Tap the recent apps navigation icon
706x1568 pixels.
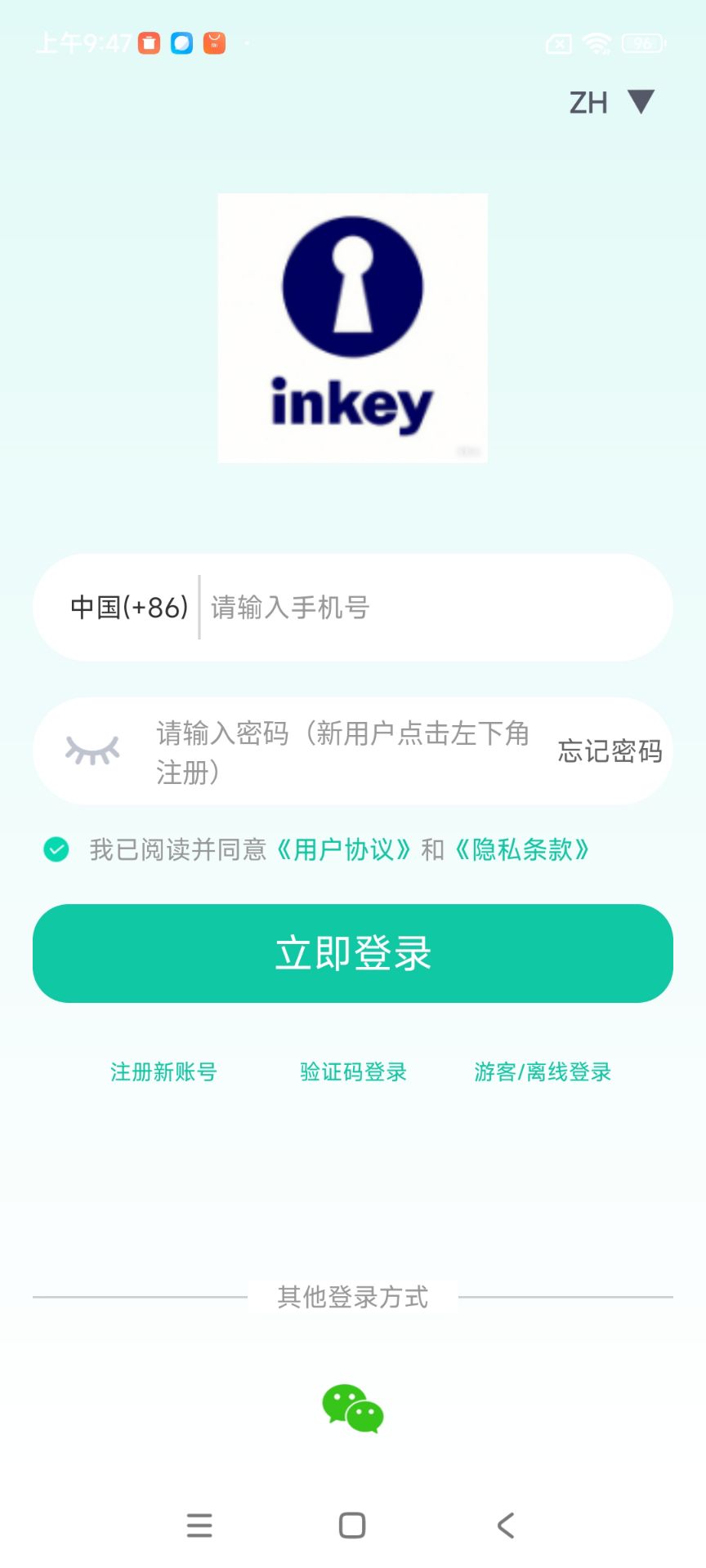(199, 1526)
